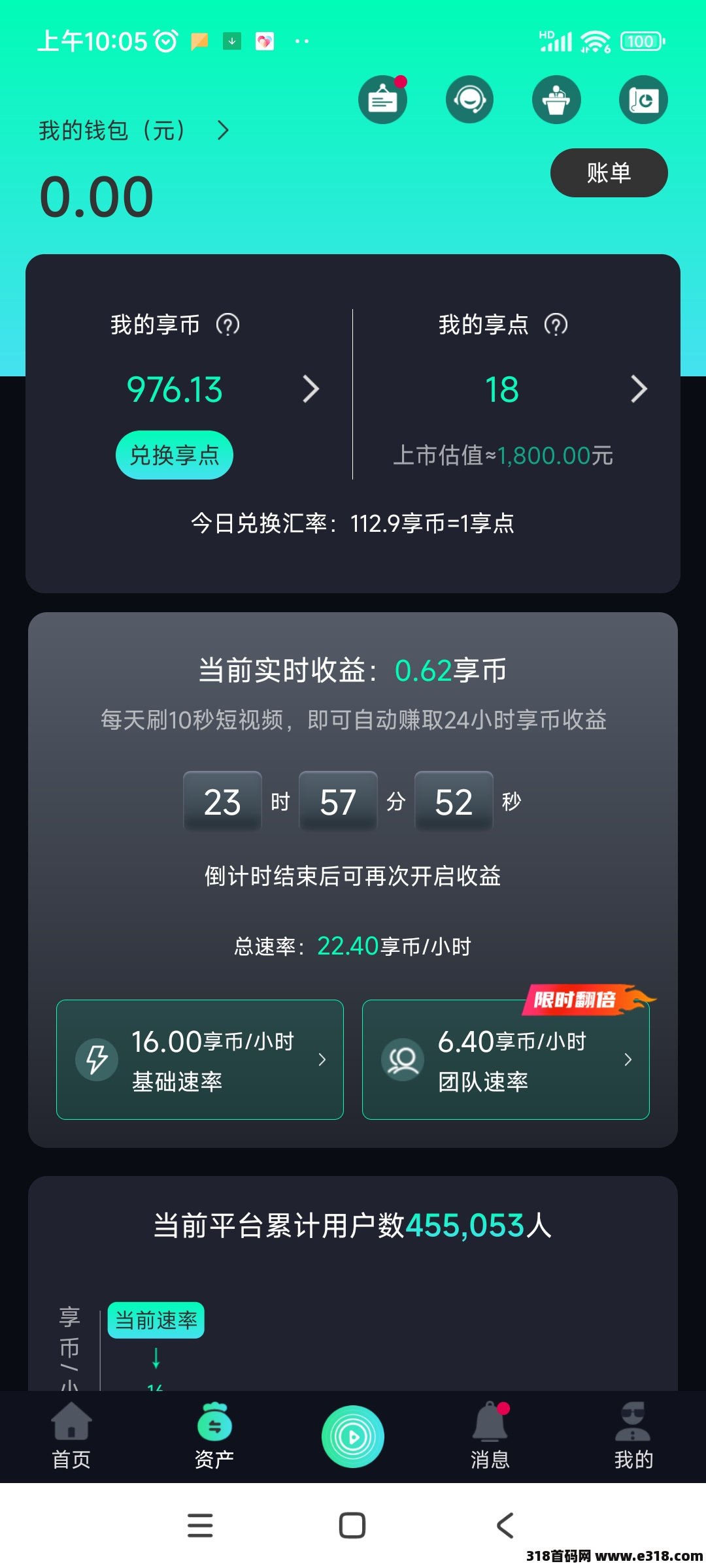Image resolution: width=706 pixels, height=1568 pixels.
Task: Open the tutorial book icon
Action: point(643,100)
